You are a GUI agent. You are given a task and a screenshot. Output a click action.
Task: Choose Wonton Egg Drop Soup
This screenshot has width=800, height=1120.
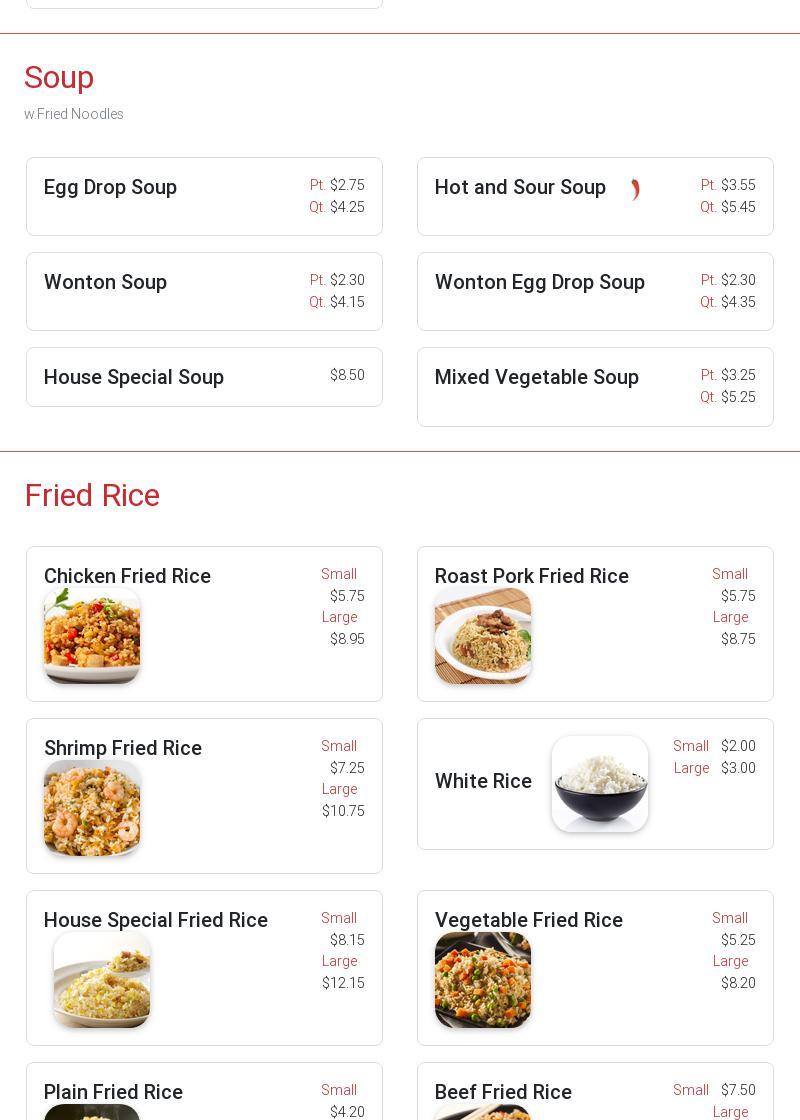pyautogui.click(x=595, y=291)
